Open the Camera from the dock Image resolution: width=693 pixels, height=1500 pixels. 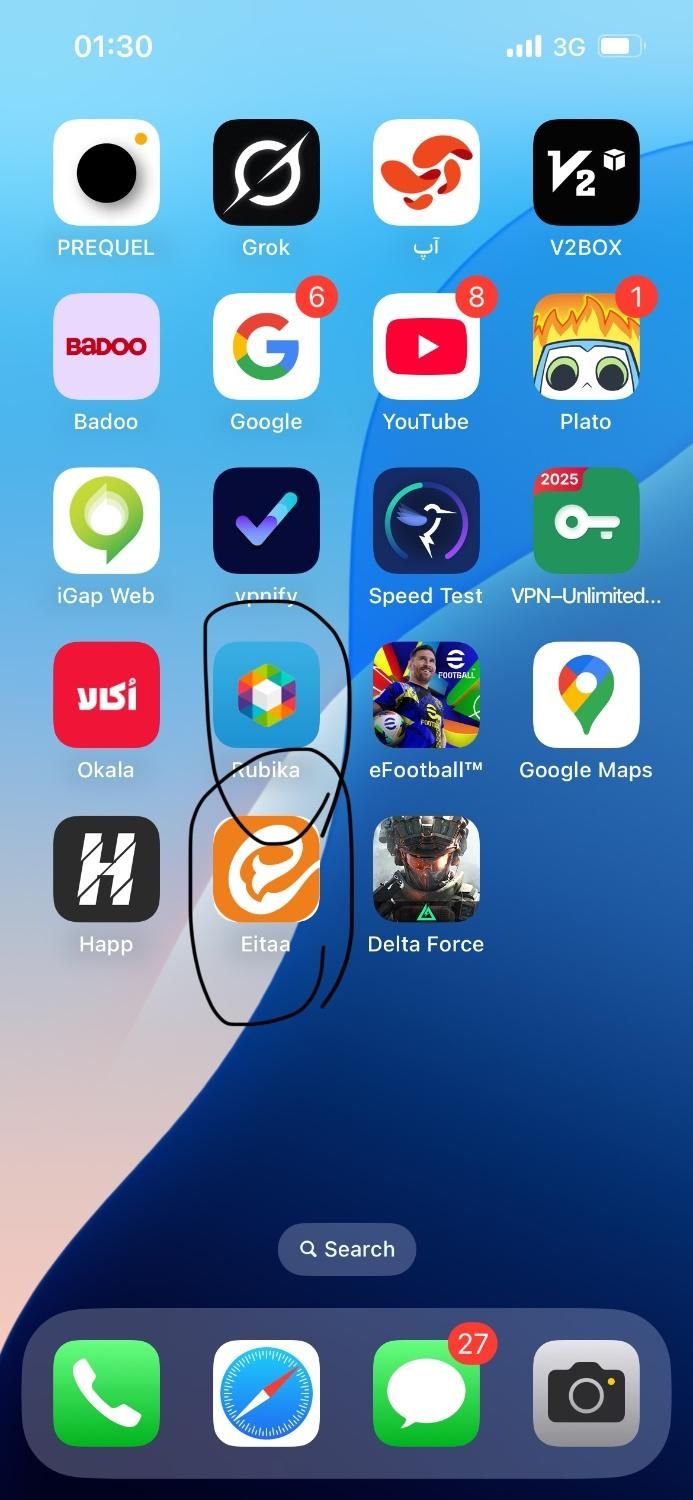(x=586, y=1393)
